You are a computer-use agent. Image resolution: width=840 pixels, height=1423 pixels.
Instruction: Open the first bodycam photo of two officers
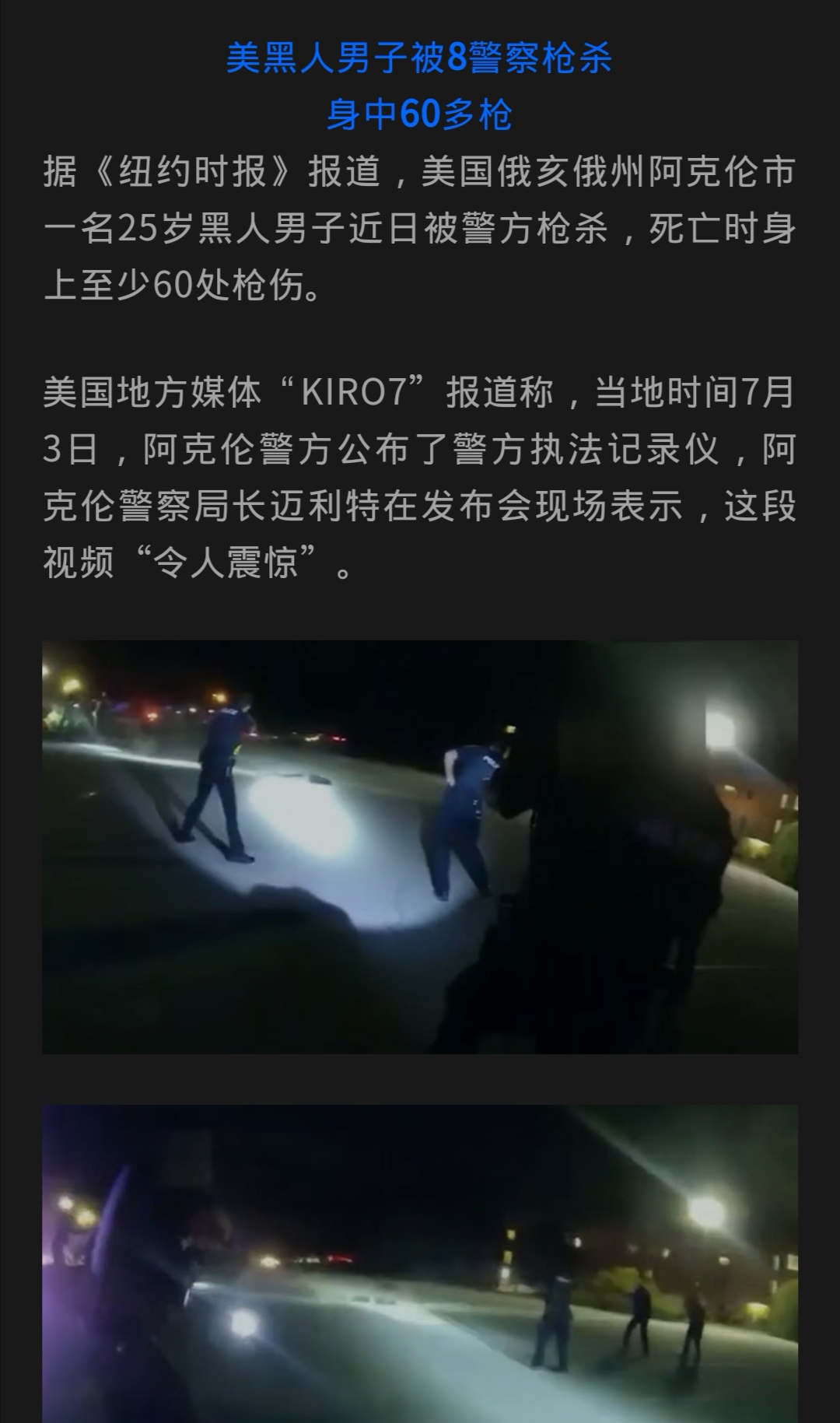(420, 846)
